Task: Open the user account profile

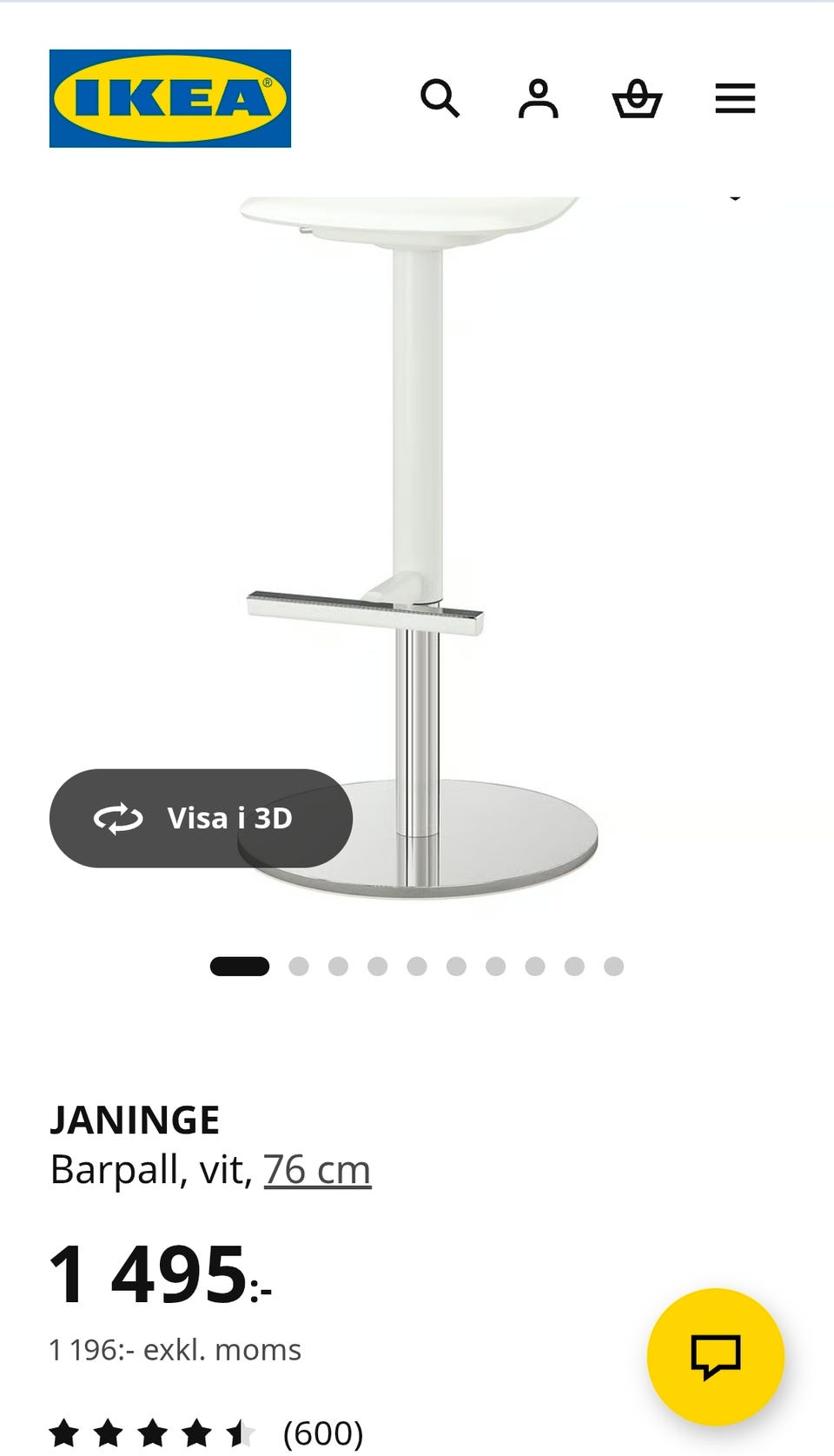Action: click(539, 98)
